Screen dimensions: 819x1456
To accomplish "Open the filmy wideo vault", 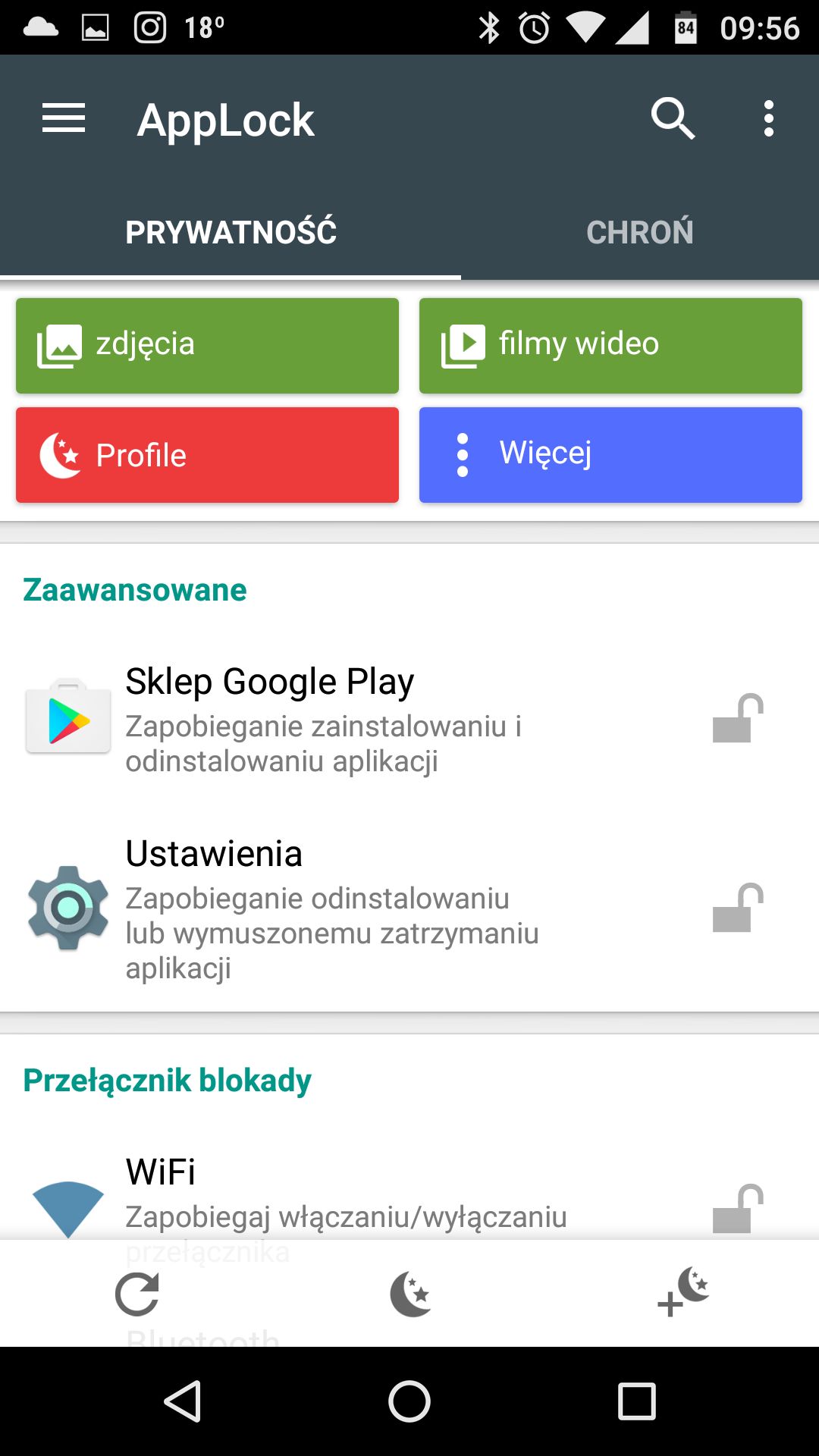I will click(610, 345).
